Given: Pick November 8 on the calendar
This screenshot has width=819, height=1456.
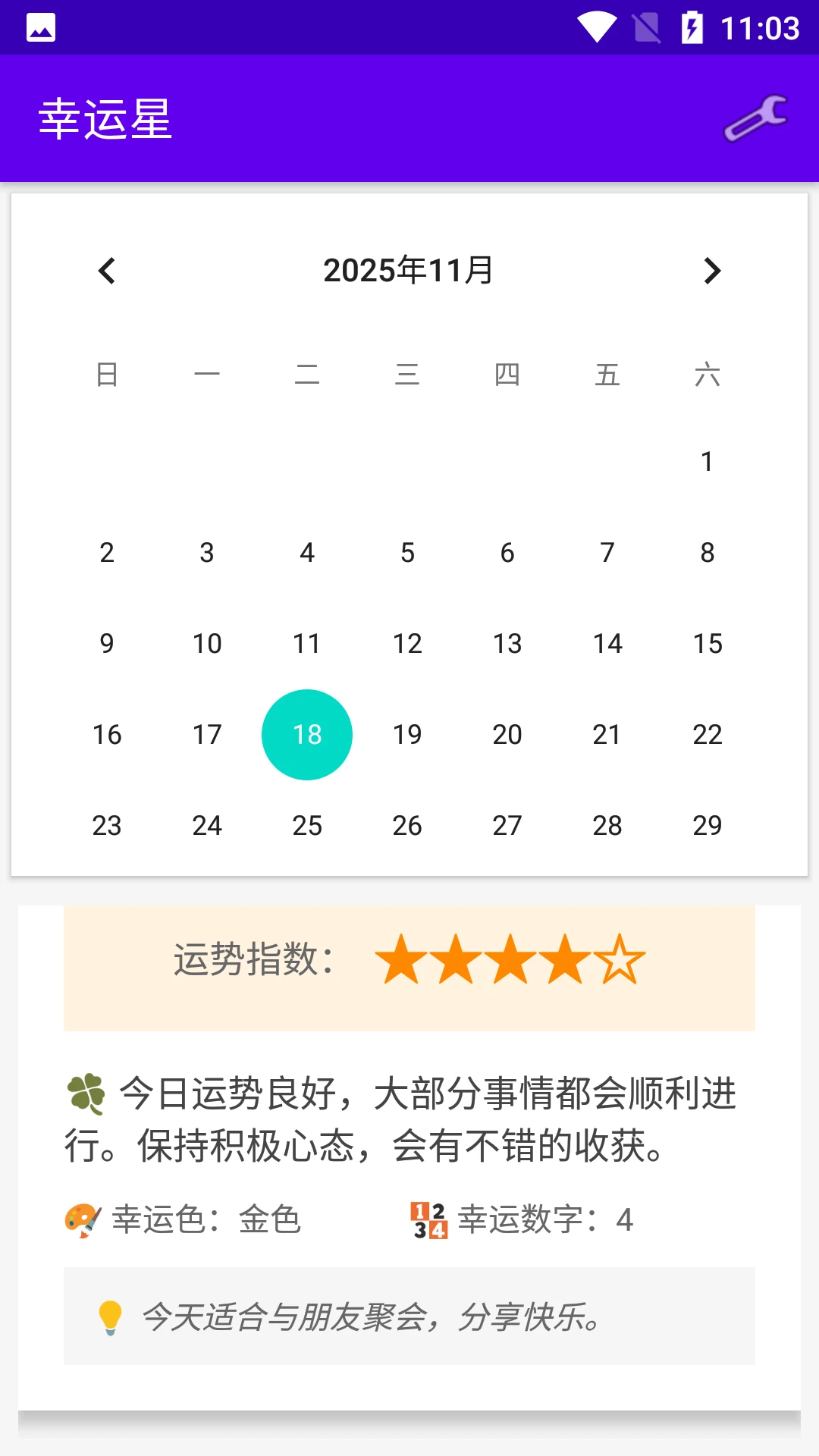Looking at the screenshot, I should click(707, 553).
